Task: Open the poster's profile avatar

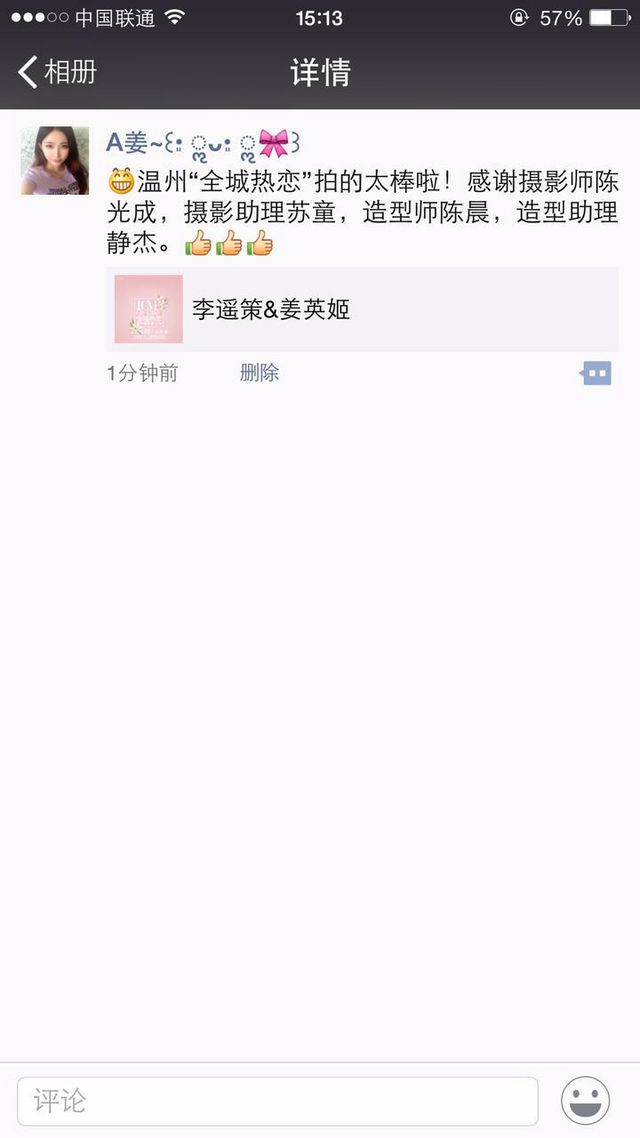Action: tap(54, 160)
